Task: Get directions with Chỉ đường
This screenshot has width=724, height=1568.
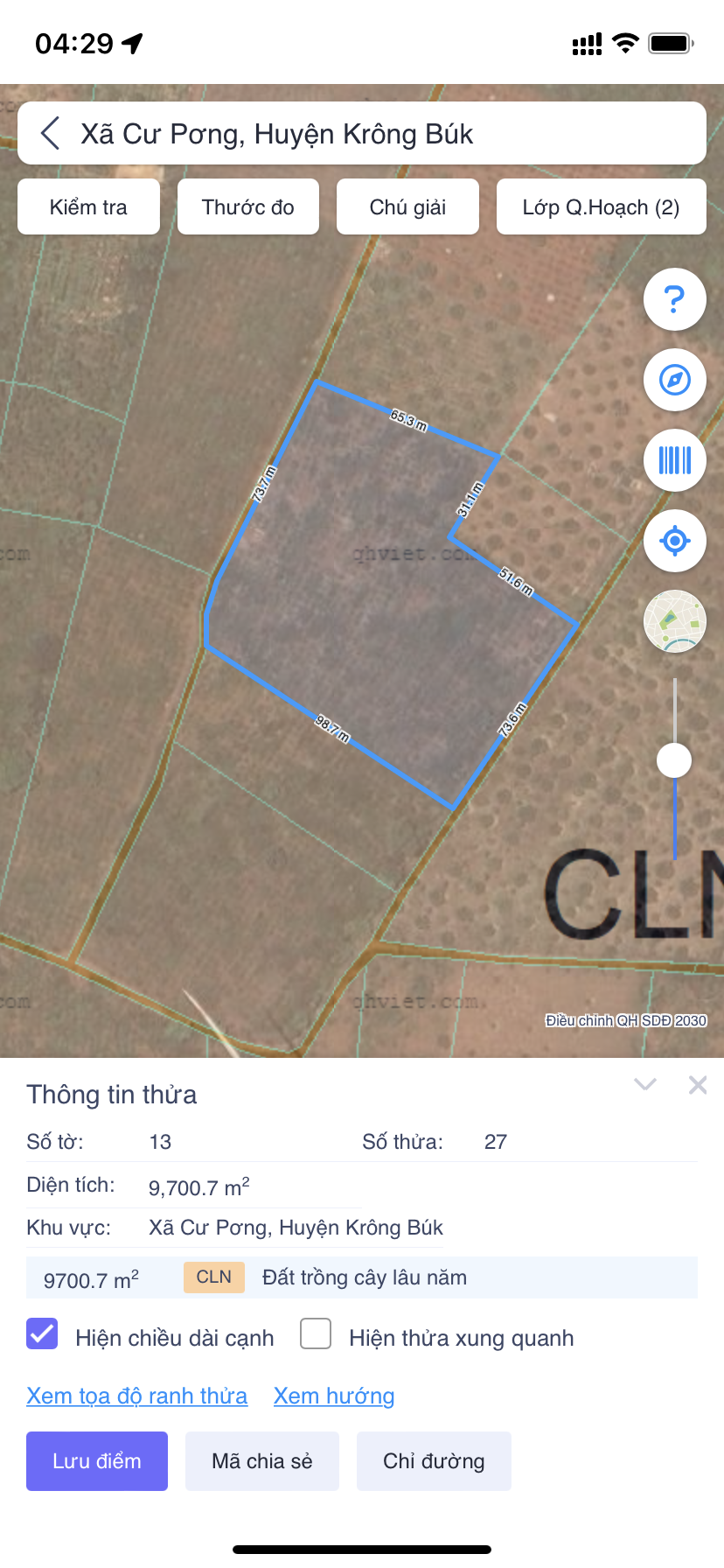Action: 434,1461
